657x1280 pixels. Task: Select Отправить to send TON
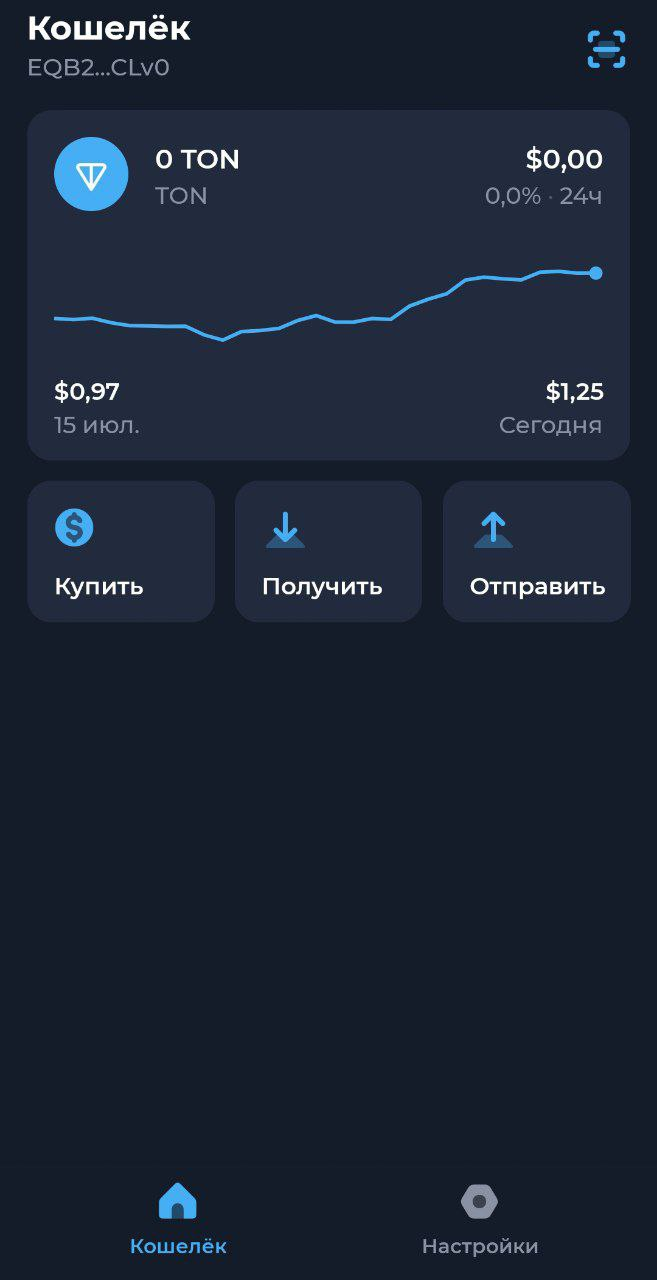pos(537,551)
